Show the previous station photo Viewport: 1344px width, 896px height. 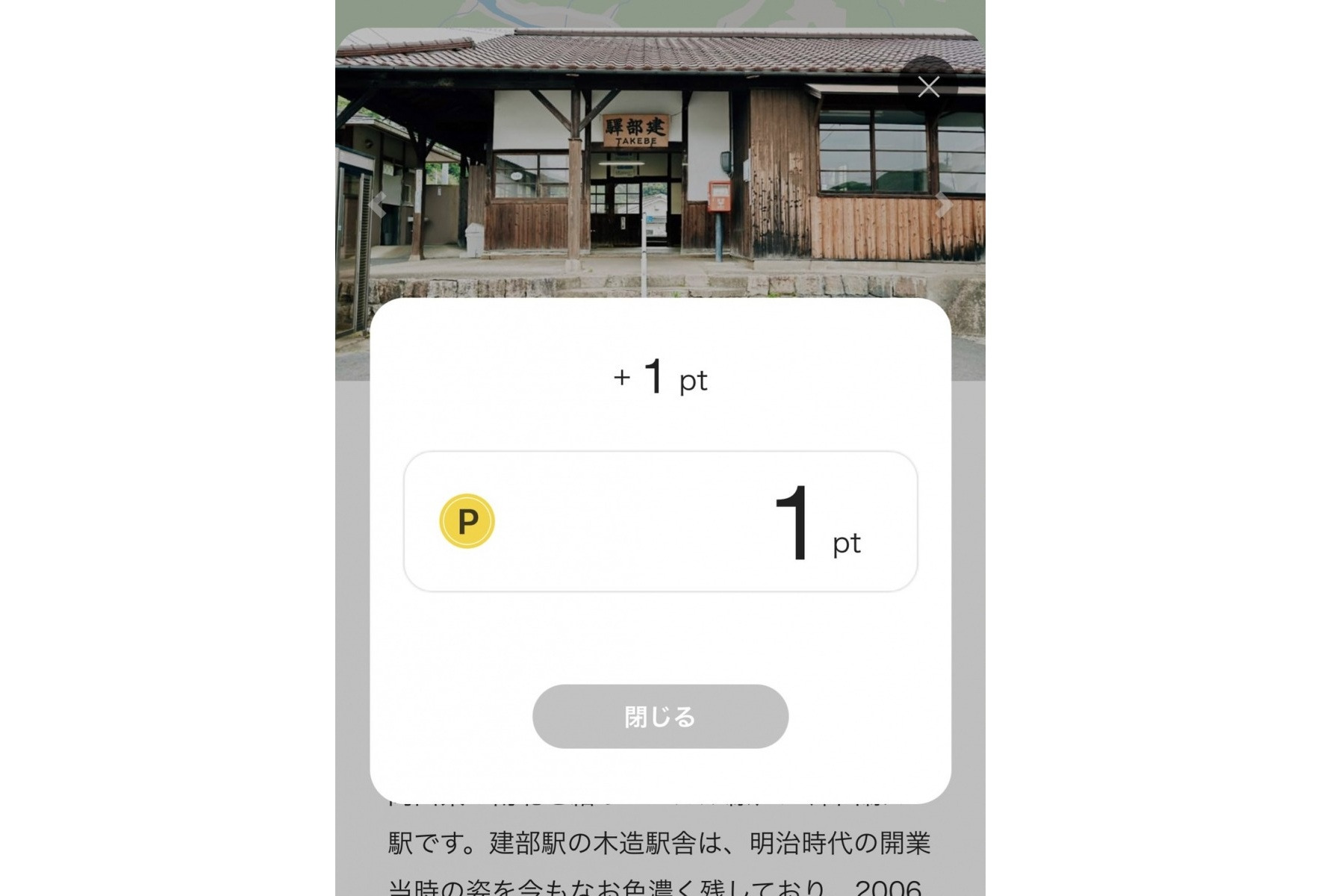[x=378, y=205]
